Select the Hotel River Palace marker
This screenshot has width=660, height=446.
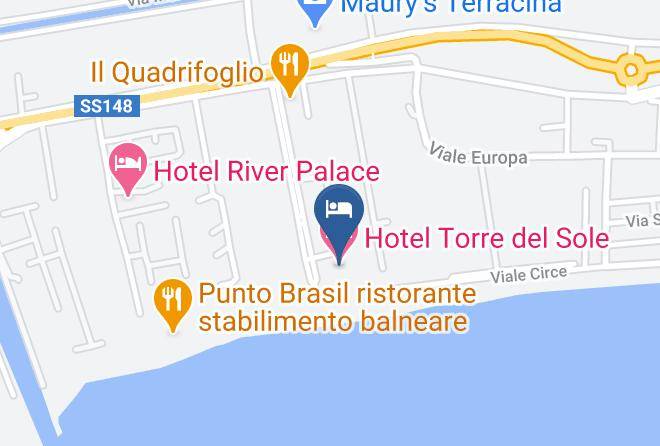[x=128, y=167]
